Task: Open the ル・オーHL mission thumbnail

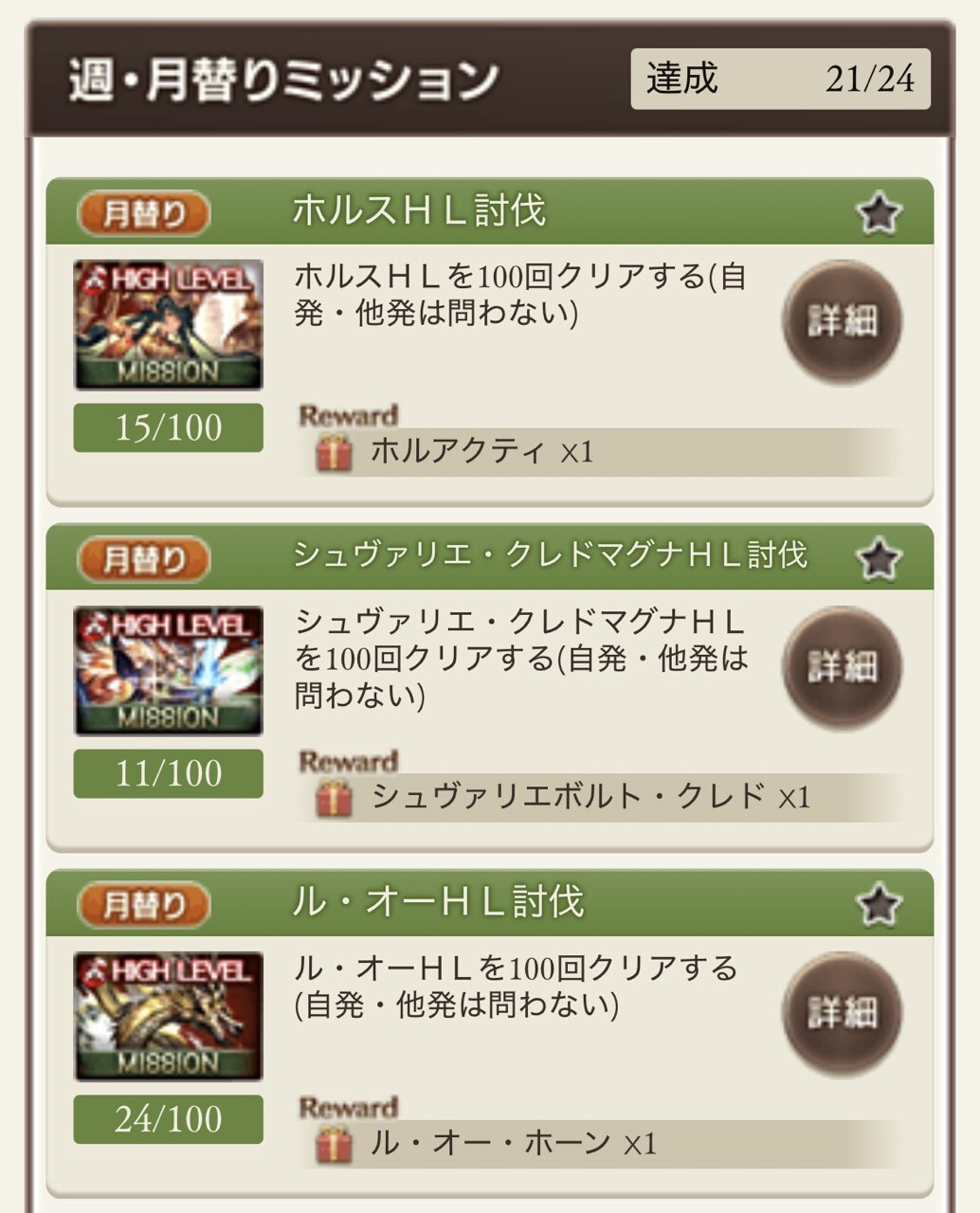Action: pos(169,1017)
